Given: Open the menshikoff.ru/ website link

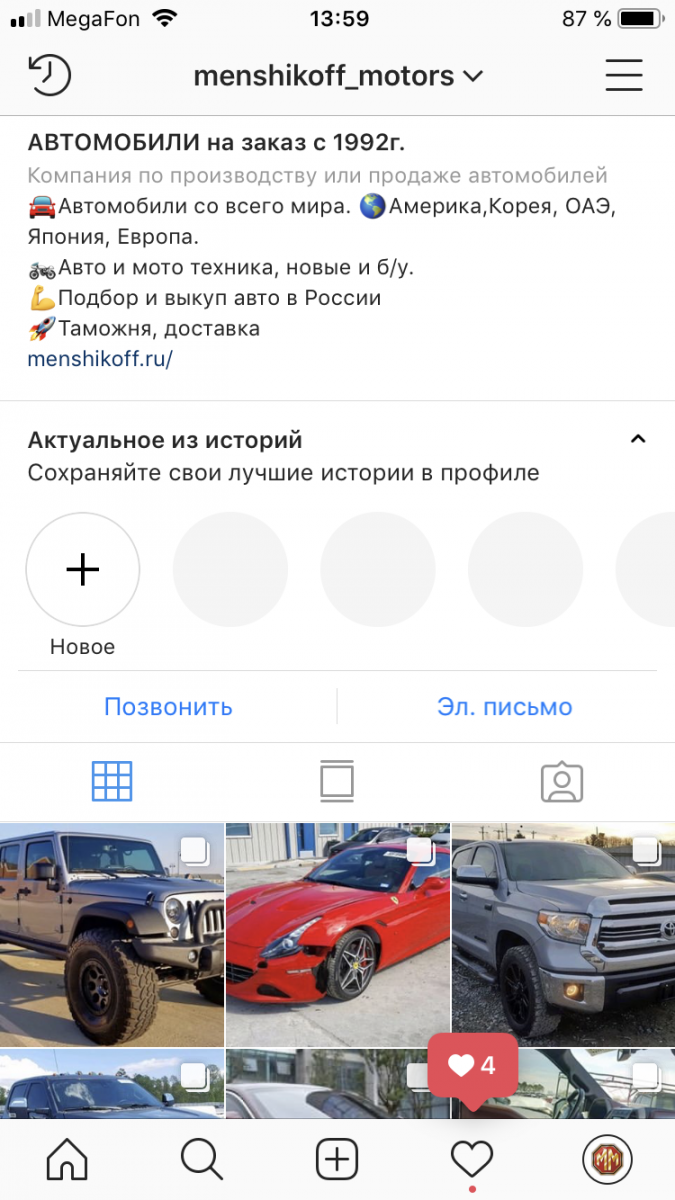Looking at the screenshot, I should [x=100, y=358].
